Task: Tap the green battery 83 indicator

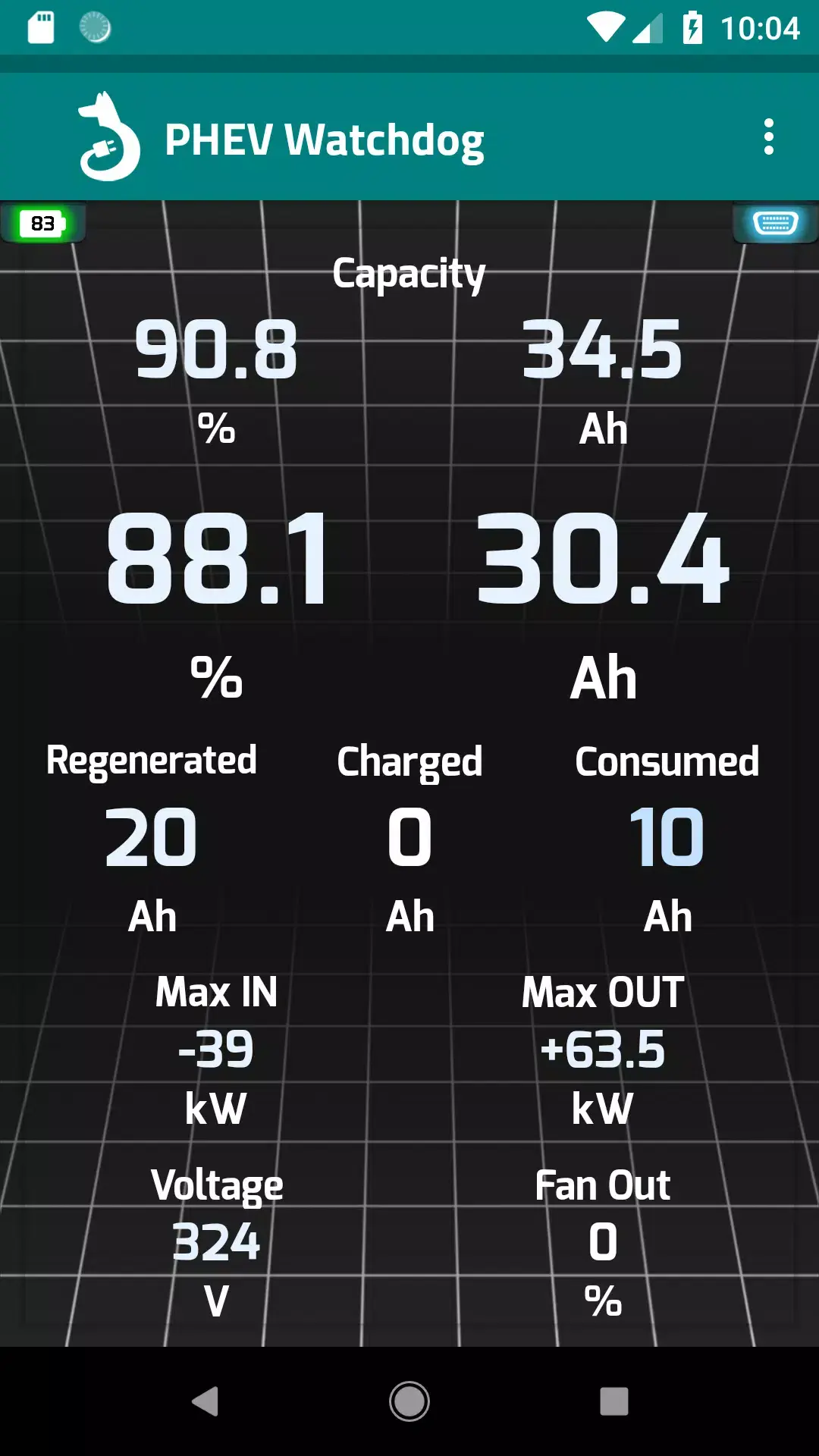Action: (x=43, y=224)
